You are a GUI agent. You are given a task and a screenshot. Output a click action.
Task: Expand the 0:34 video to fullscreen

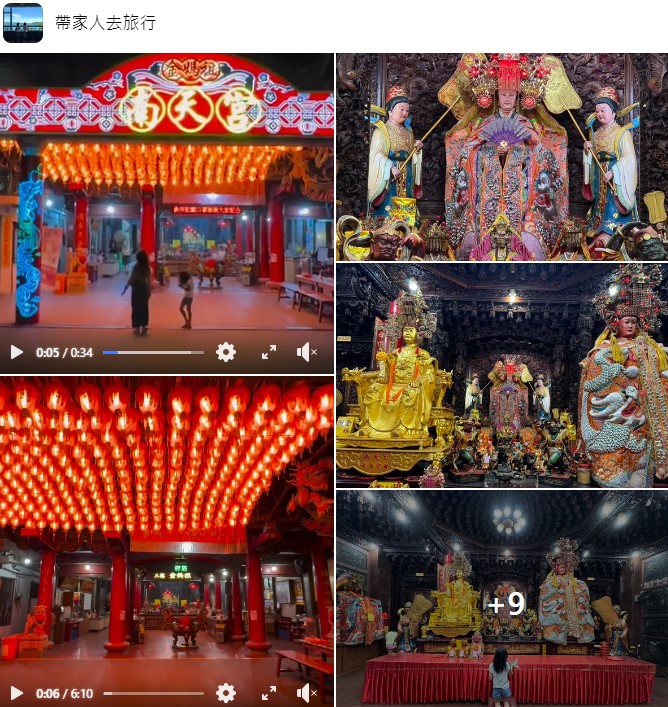pos(269,352)
